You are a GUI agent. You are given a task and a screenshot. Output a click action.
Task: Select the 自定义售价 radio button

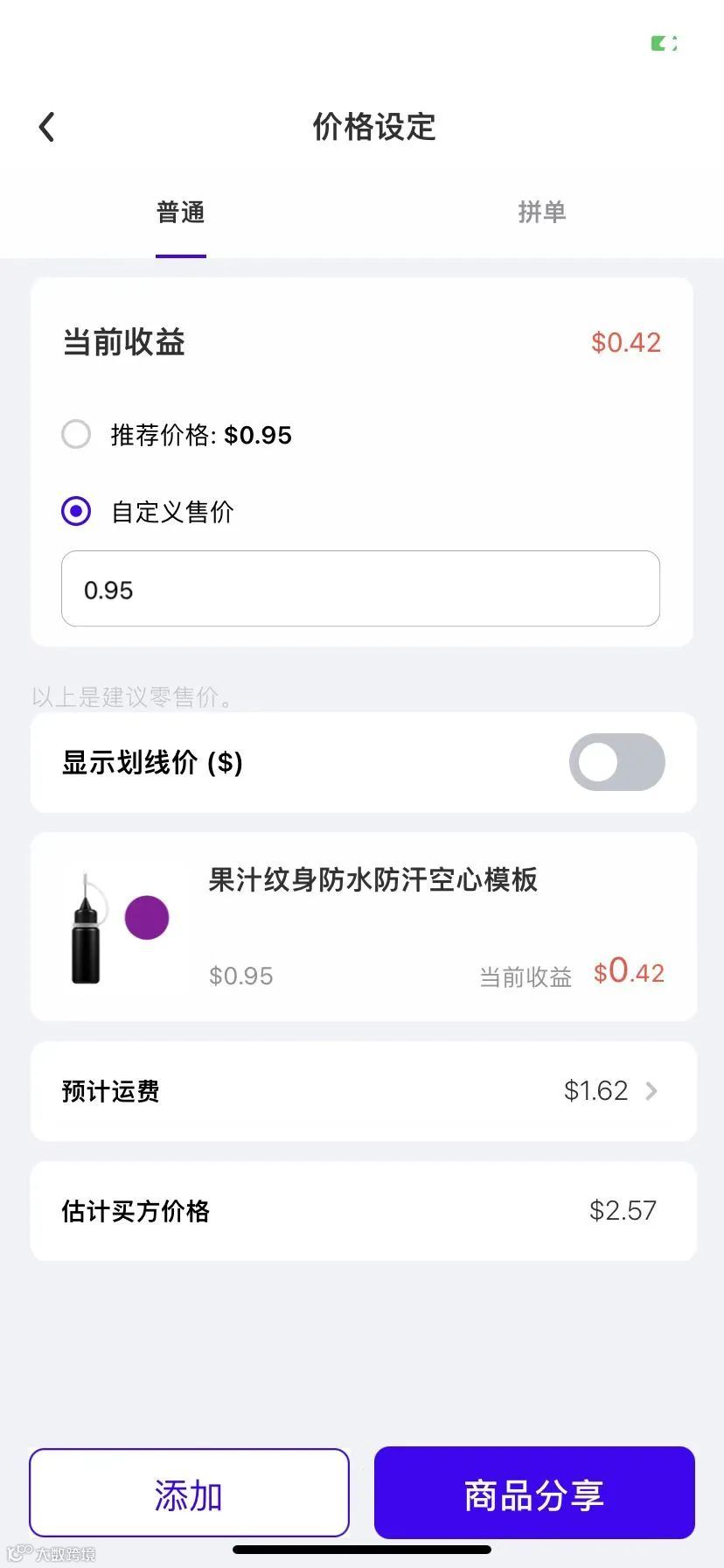pos(77,511)
